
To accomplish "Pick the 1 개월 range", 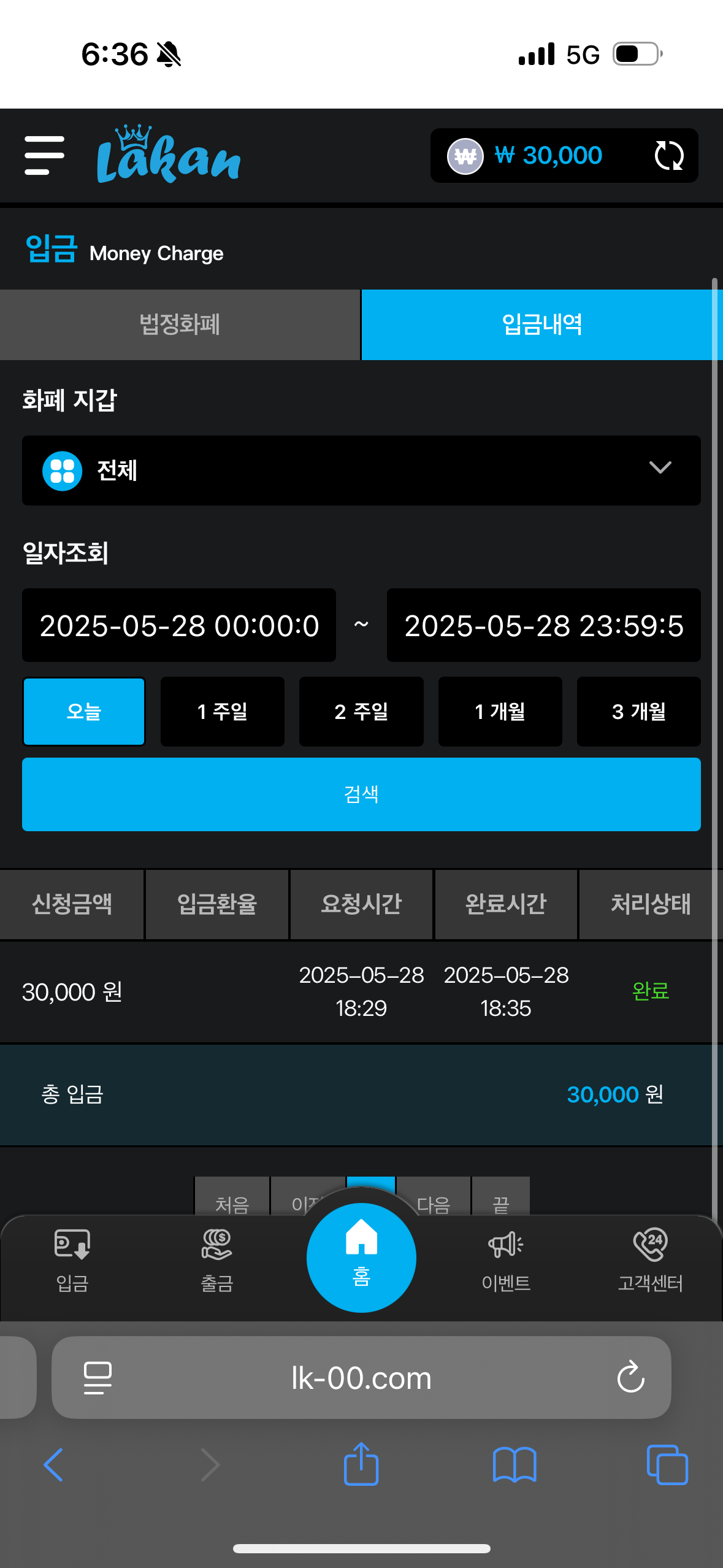I will pos(500,712).
